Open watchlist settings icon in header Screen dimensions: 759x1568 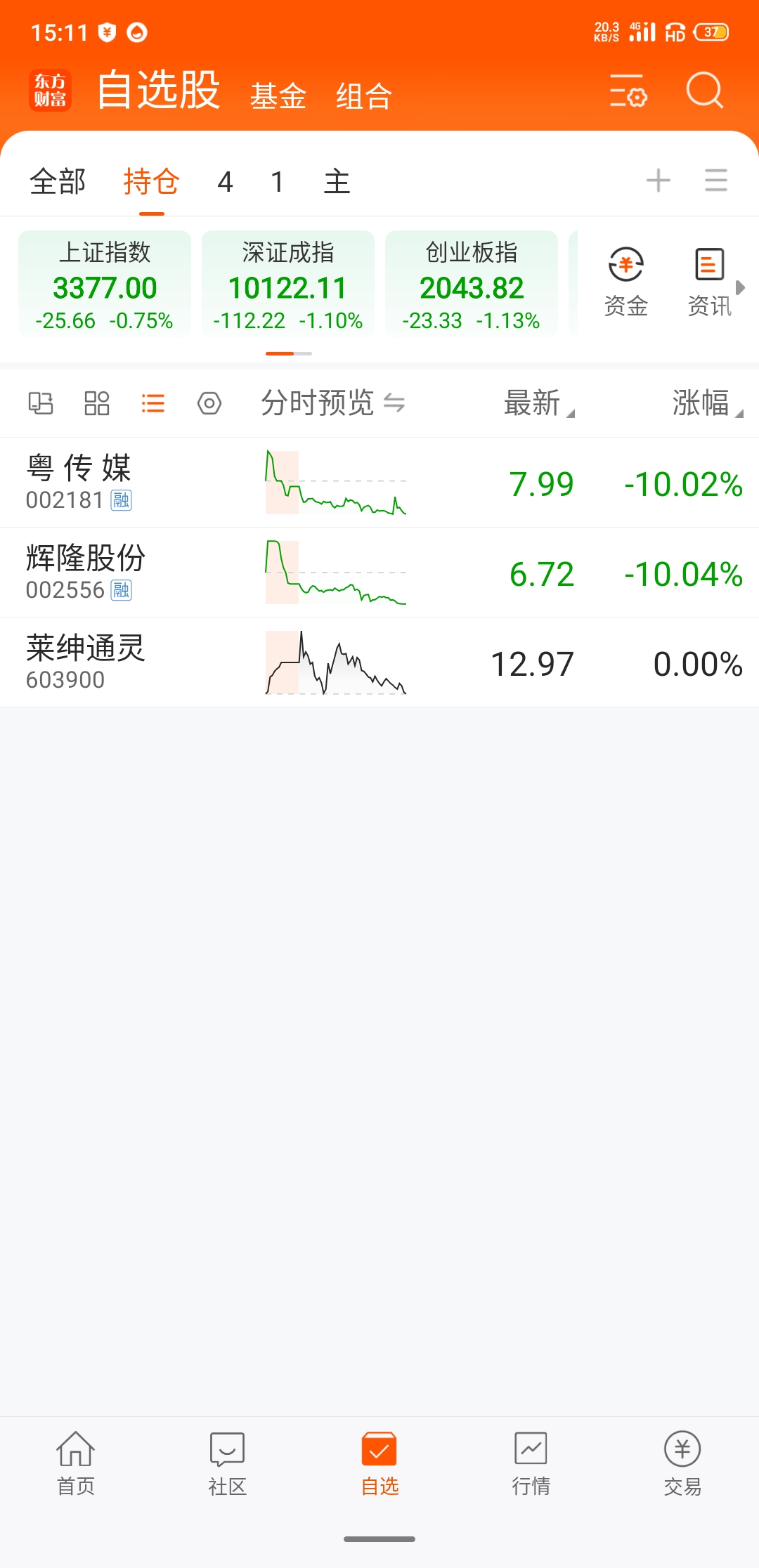point(628,91)
